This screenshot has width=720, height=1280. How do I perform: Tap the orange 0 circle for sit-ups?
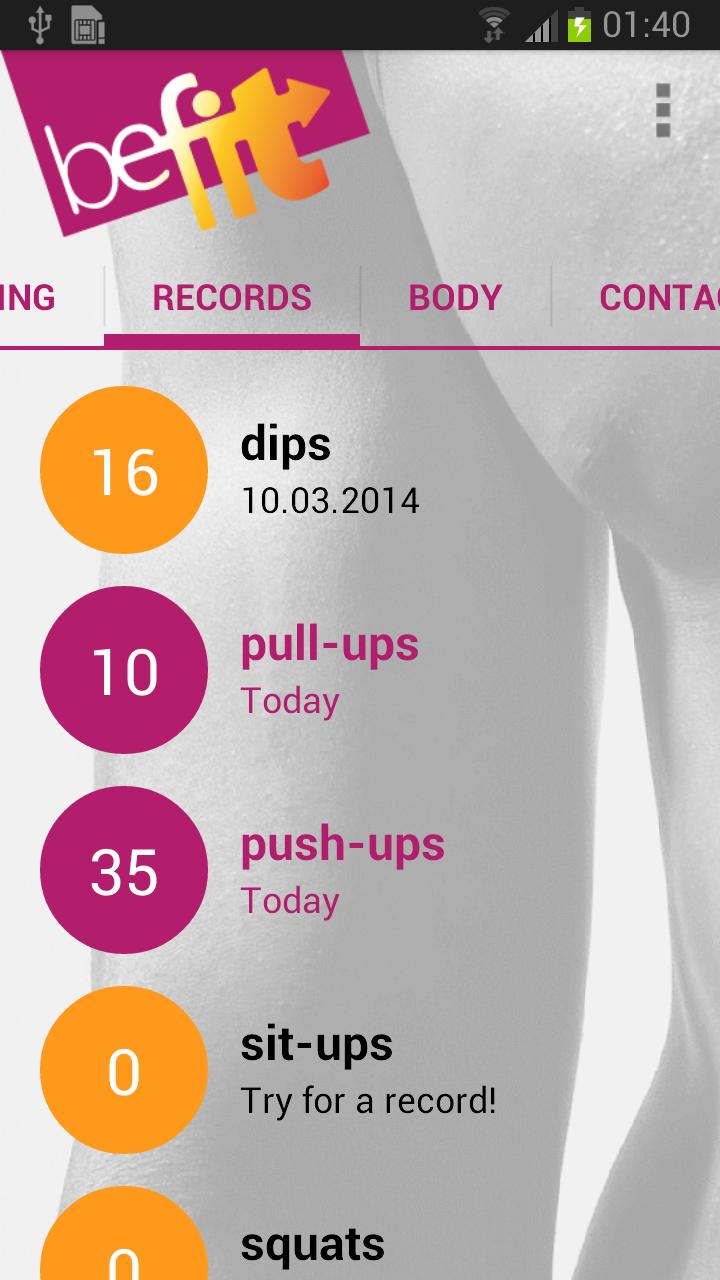[x=123, y=1069]
